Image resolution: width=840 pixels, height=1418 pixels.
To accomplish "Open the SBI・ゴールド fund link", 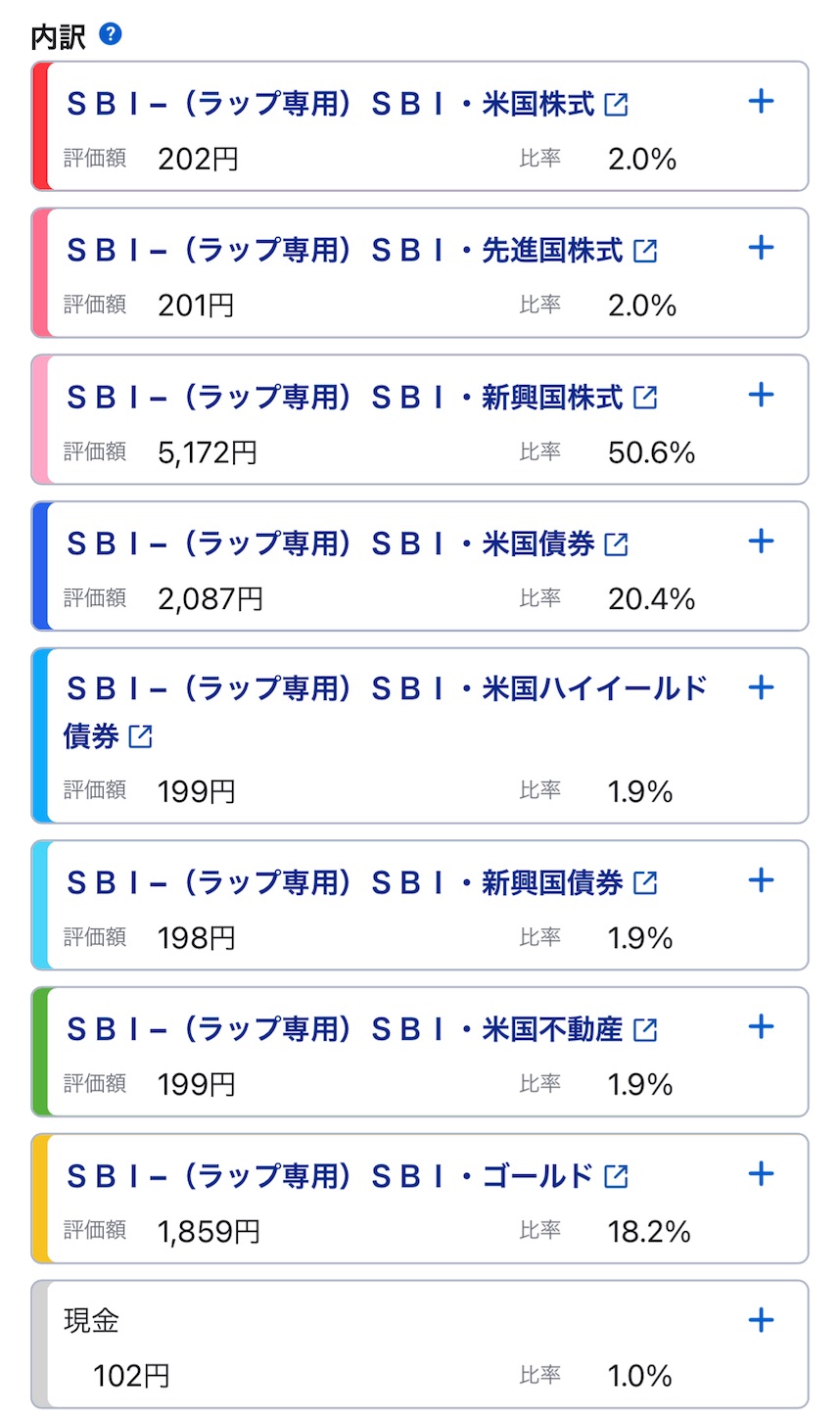I will 348,1175.
